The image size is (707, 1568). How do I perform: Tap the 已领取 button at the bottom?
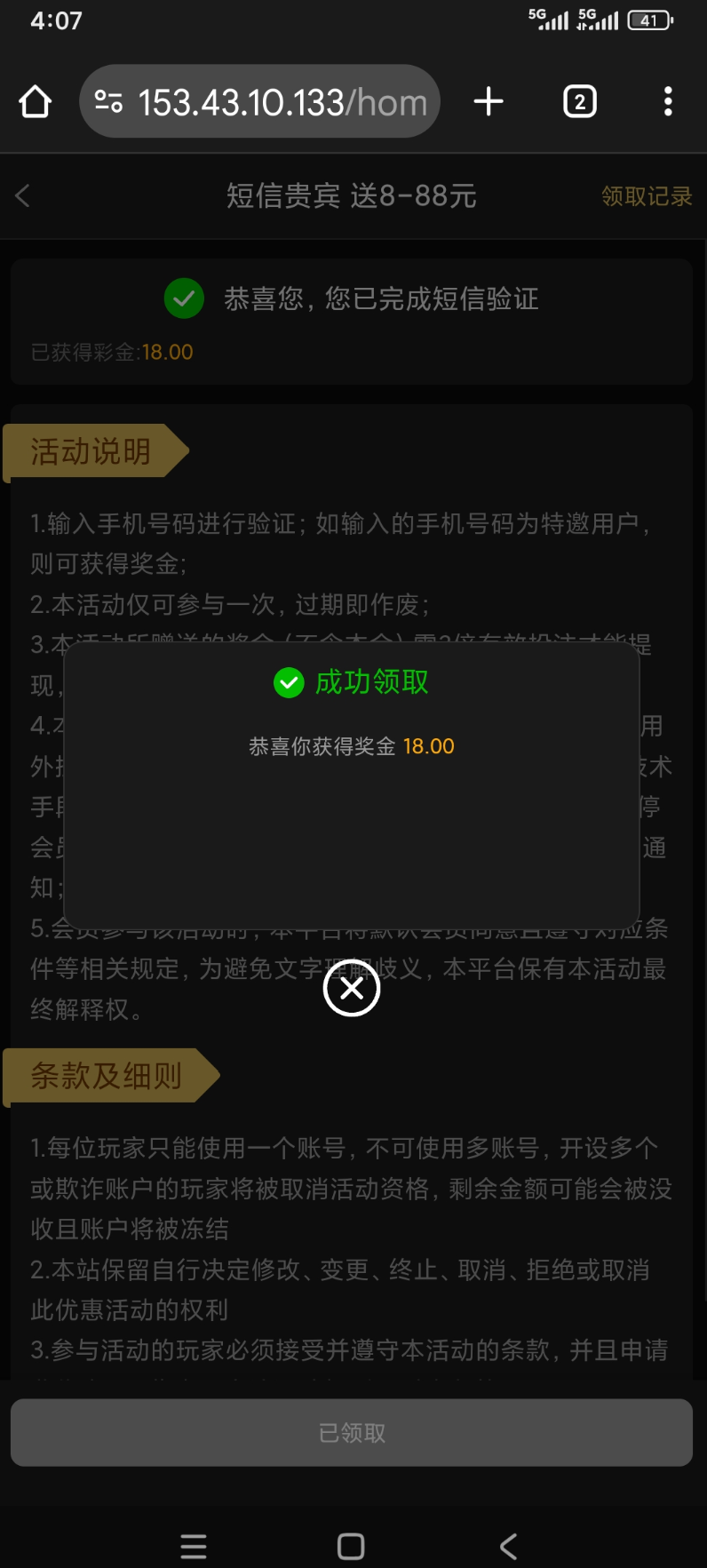point(352,1432)
